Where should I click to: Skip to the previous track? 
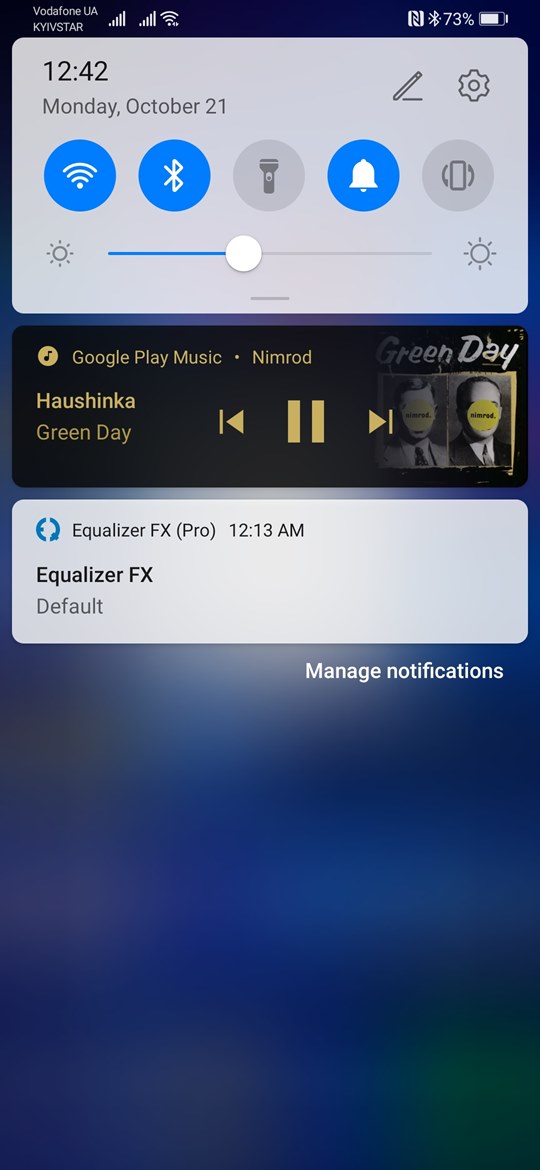click(231, 422)
